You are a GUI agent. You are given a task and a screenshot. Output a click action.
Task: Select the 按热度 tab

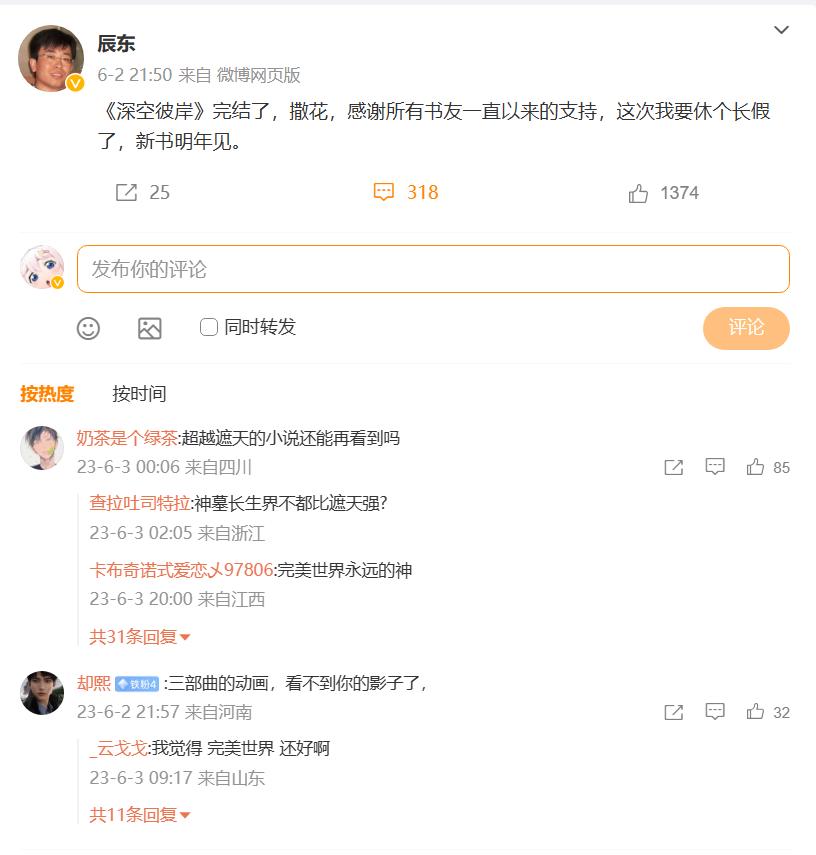(46, 394)
